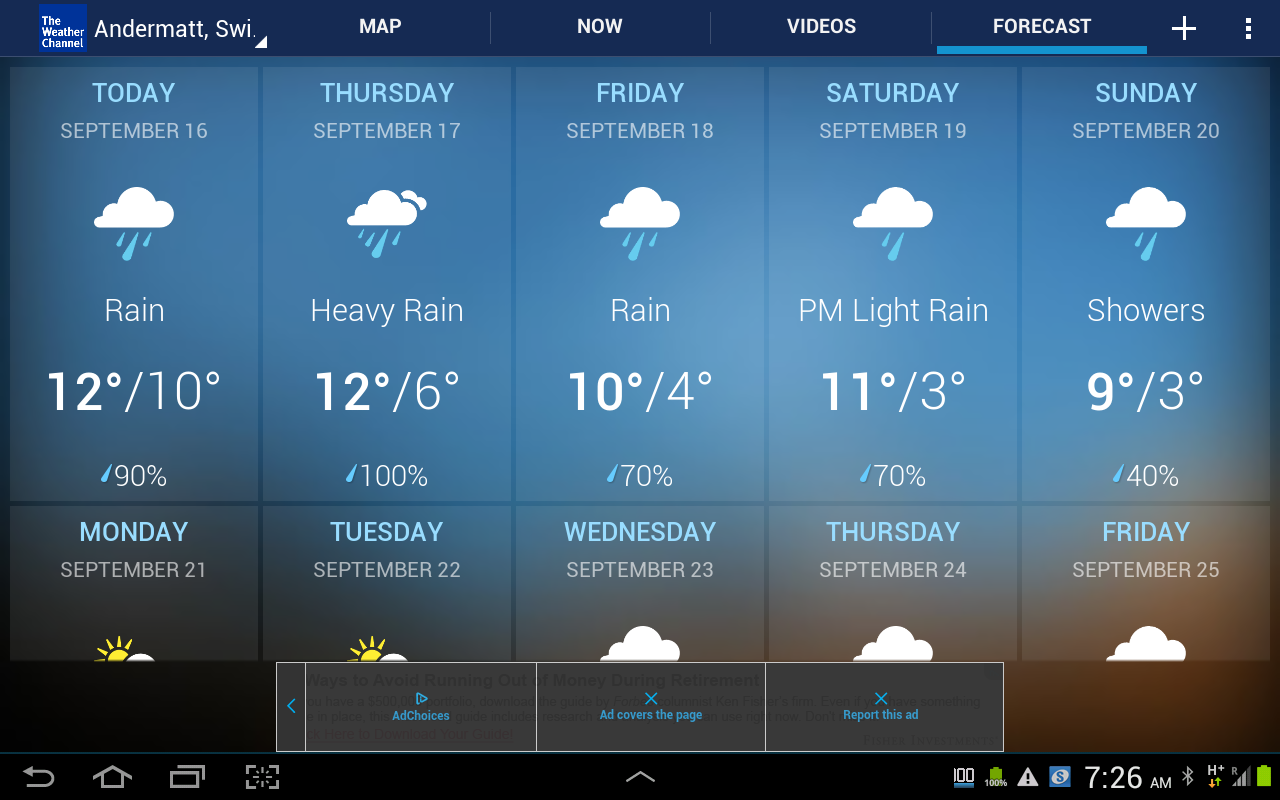The height and width of the screenshot is (800, 1280).
Task: Open Saturday September 19 forecast card
Action: pyautogui.click(x=893, y=285)
